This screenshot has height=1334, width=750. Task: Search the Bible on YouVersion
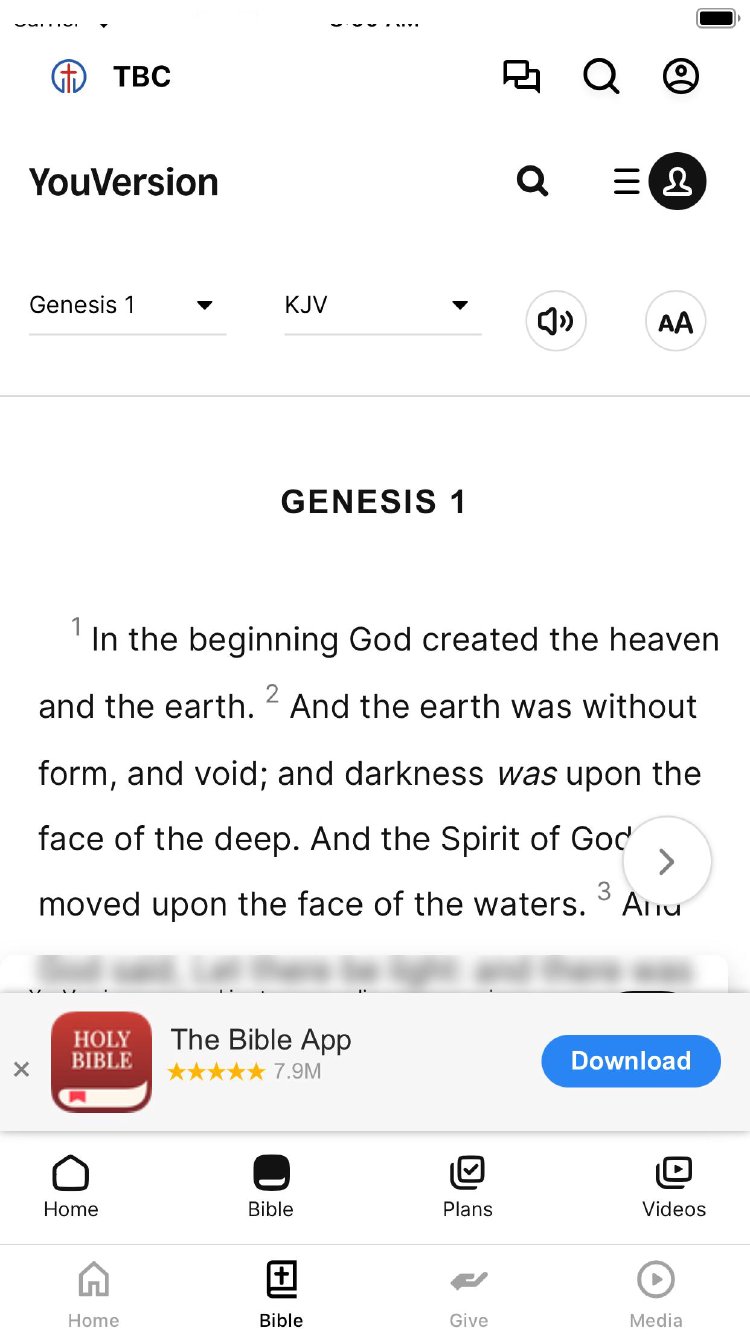tap(532, 181)
